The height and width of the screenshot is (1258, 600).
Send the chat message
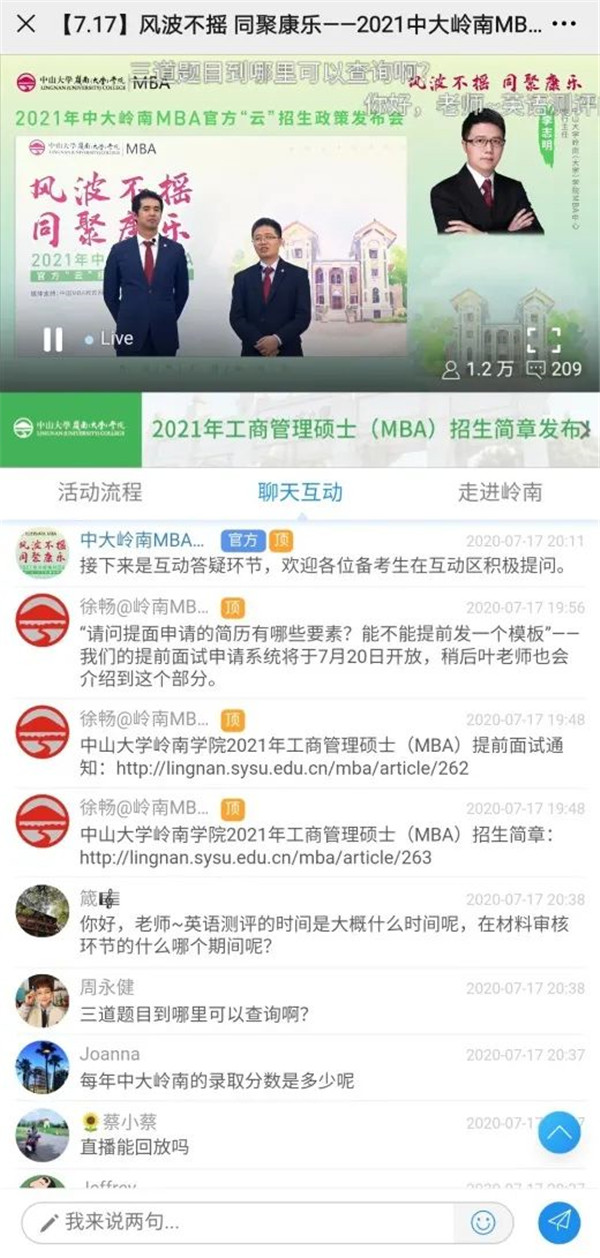[559, 1221]
